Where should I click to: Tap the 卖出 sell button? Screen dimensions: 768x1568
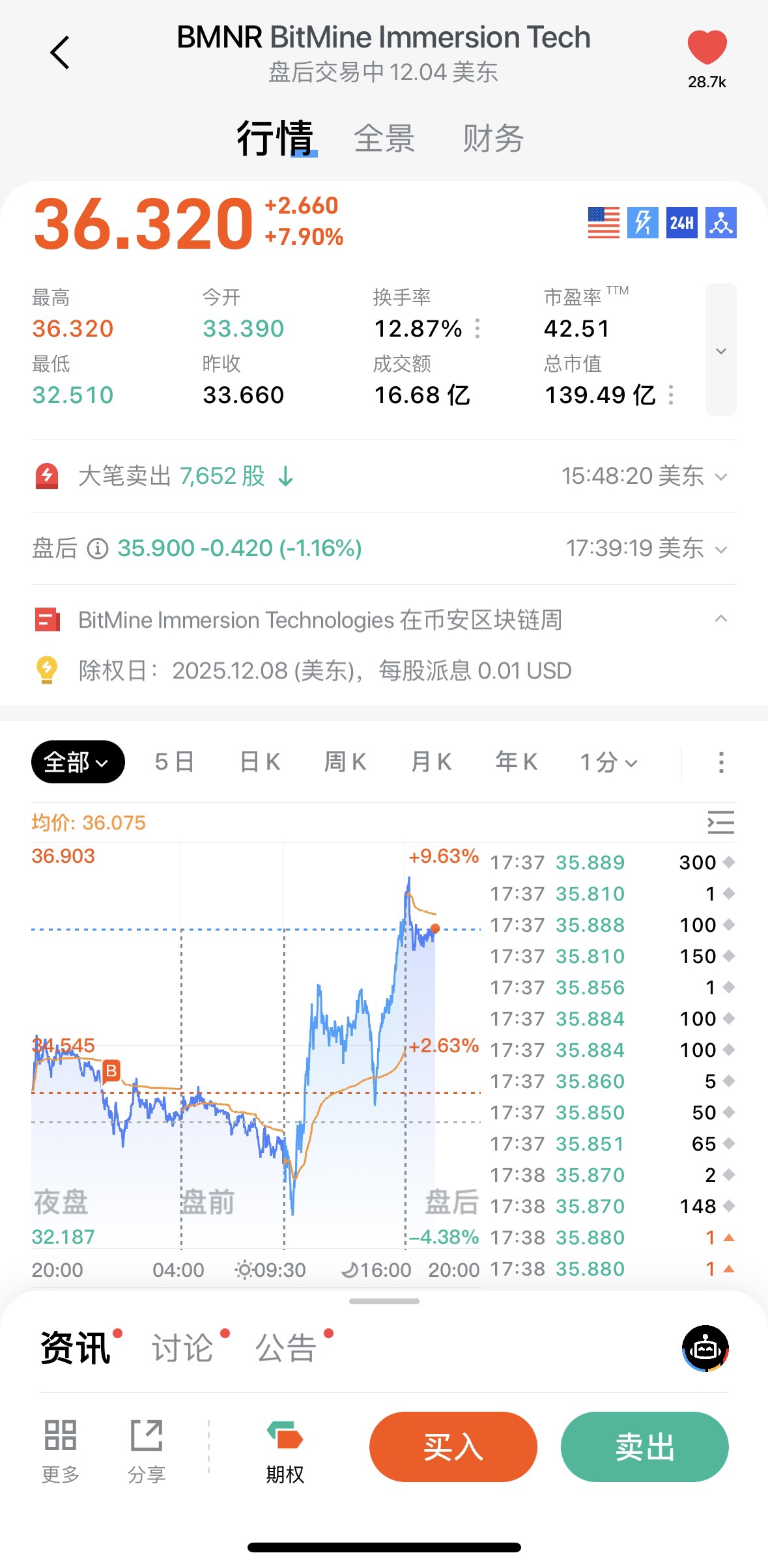644,1447
